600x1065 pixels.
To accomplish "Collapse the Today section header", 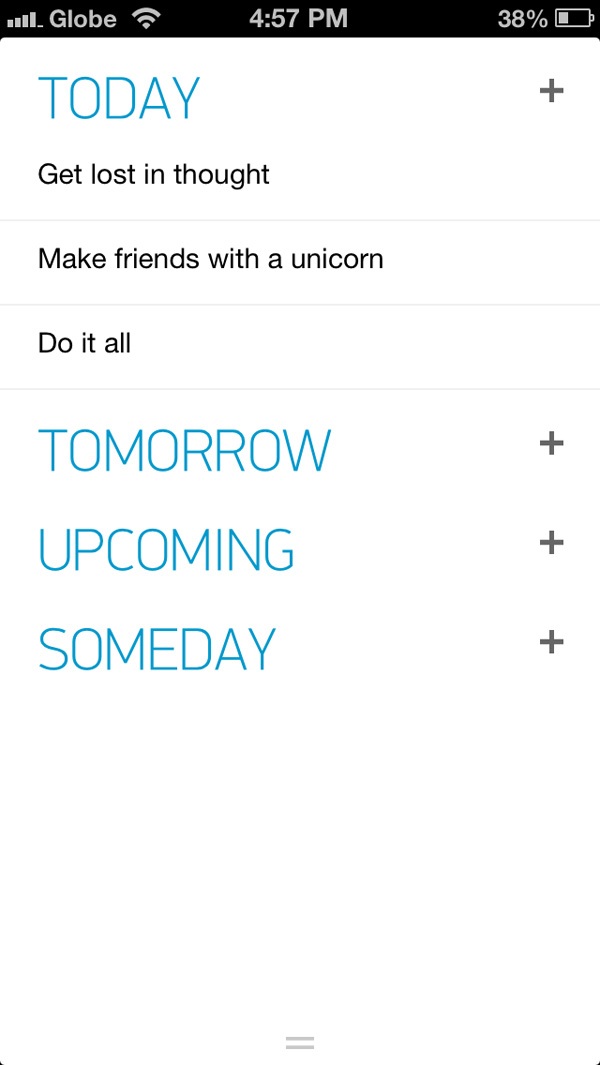I will tap(119, 98).
